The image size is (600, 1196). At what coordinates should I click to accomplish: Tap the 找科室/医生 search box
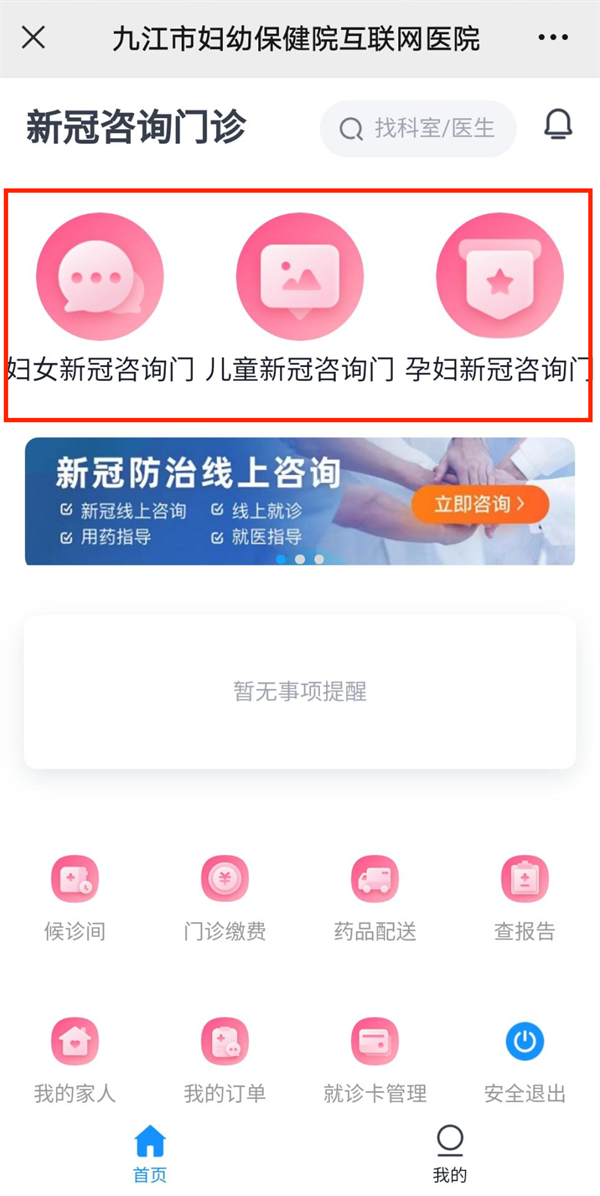pyautogui.click(x=418, y=129)
